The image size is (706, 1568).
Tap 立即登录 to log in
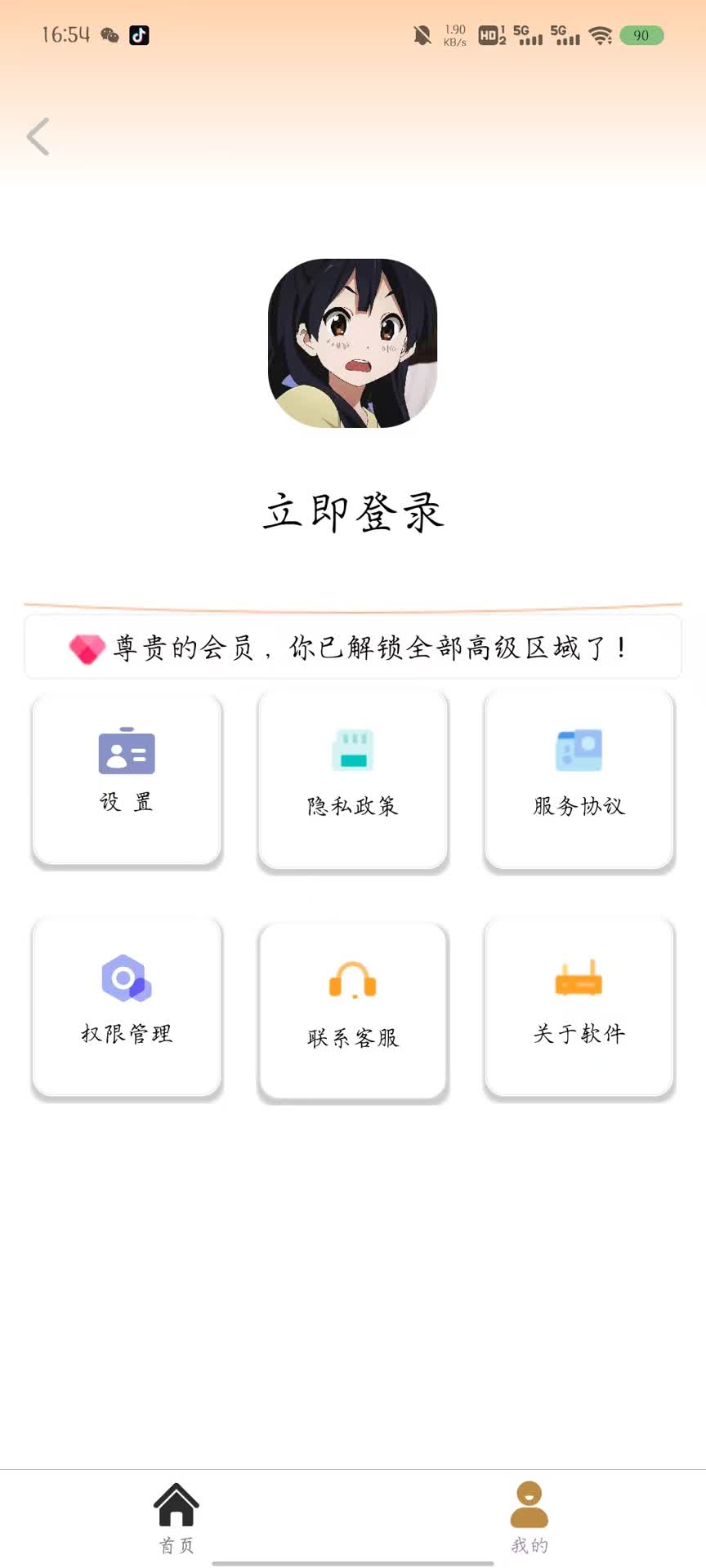tap(353, 513)
